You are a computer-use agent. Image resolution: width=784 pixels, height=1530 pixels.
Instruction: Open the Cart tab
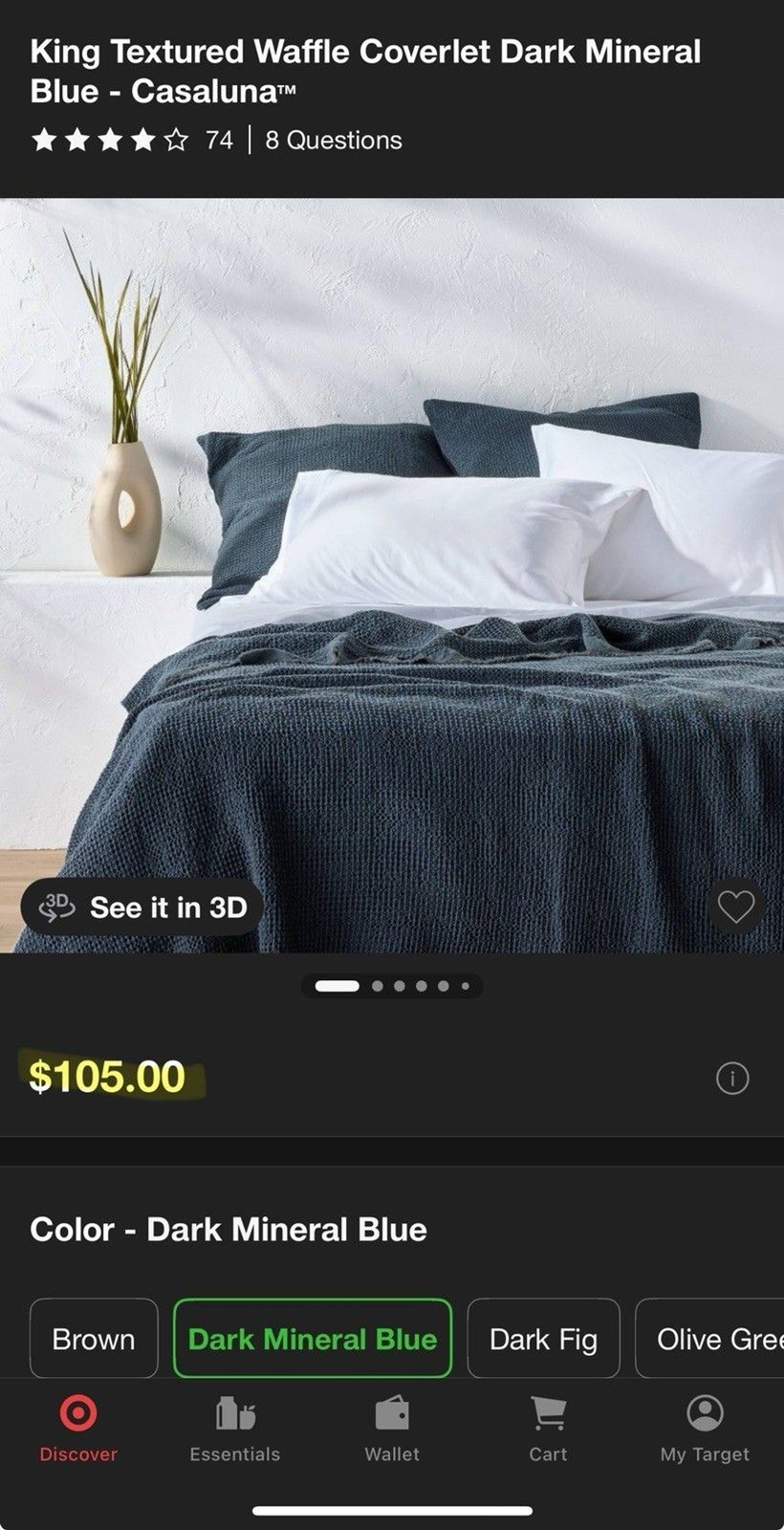tap(549, 1429)
